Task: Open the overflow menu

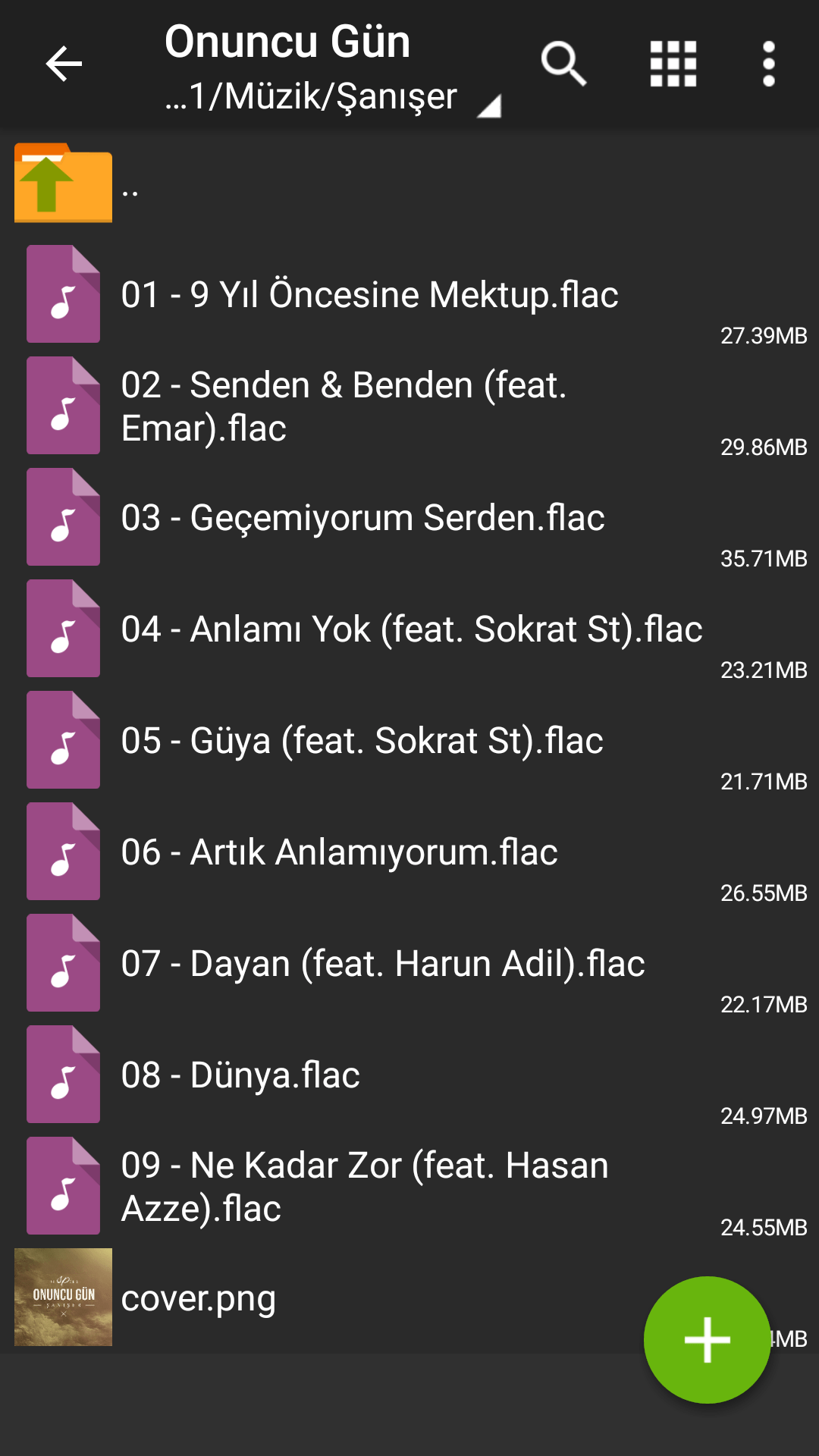Action: (768, 64)
